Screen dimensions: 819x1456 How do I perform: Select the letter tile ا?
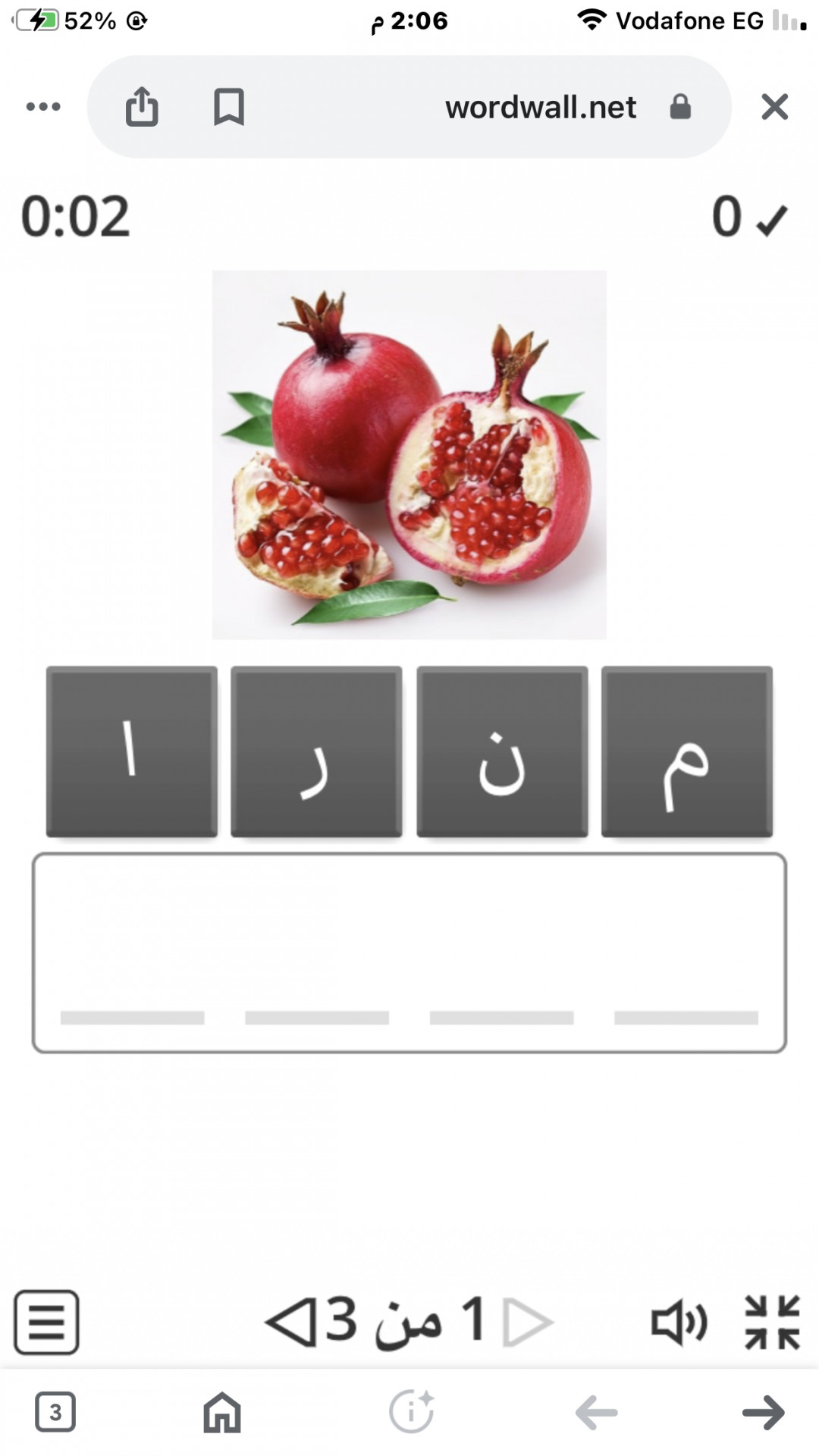click(132, 752)
